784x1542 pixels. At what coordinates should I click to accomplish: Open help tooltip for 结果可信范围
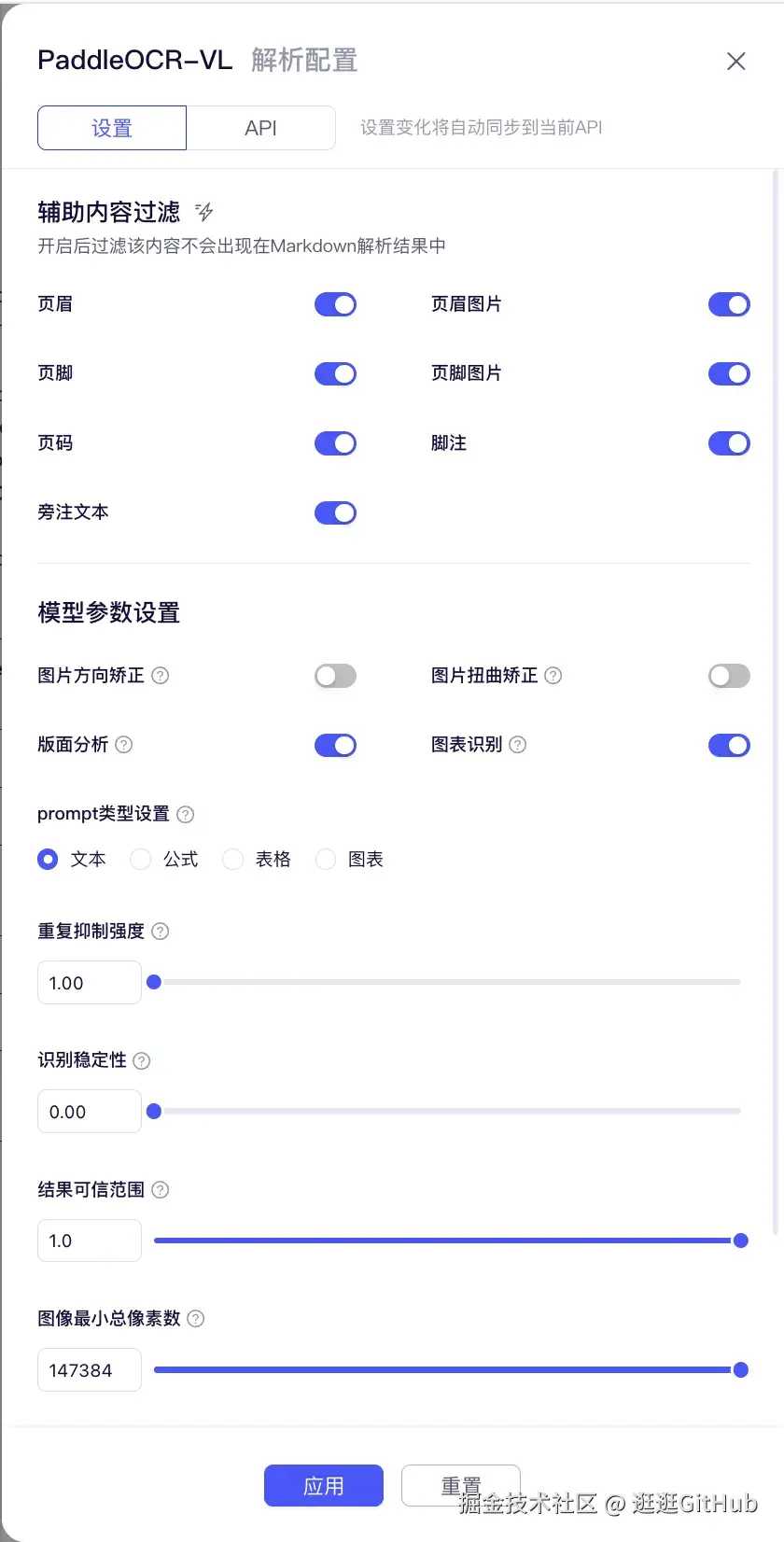point(160,1189)
